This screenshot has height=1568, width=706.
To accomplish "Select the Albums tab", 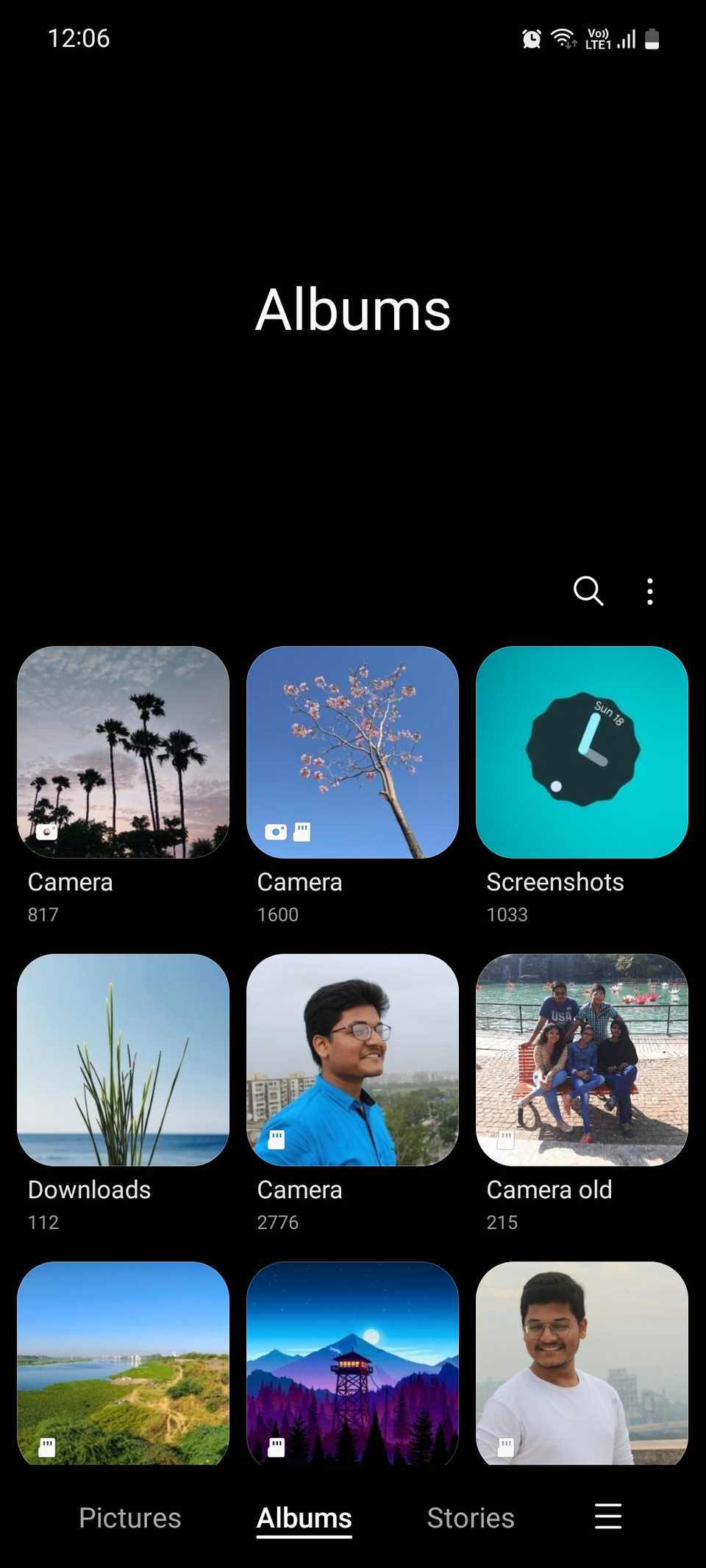I will pos(303,1517).
